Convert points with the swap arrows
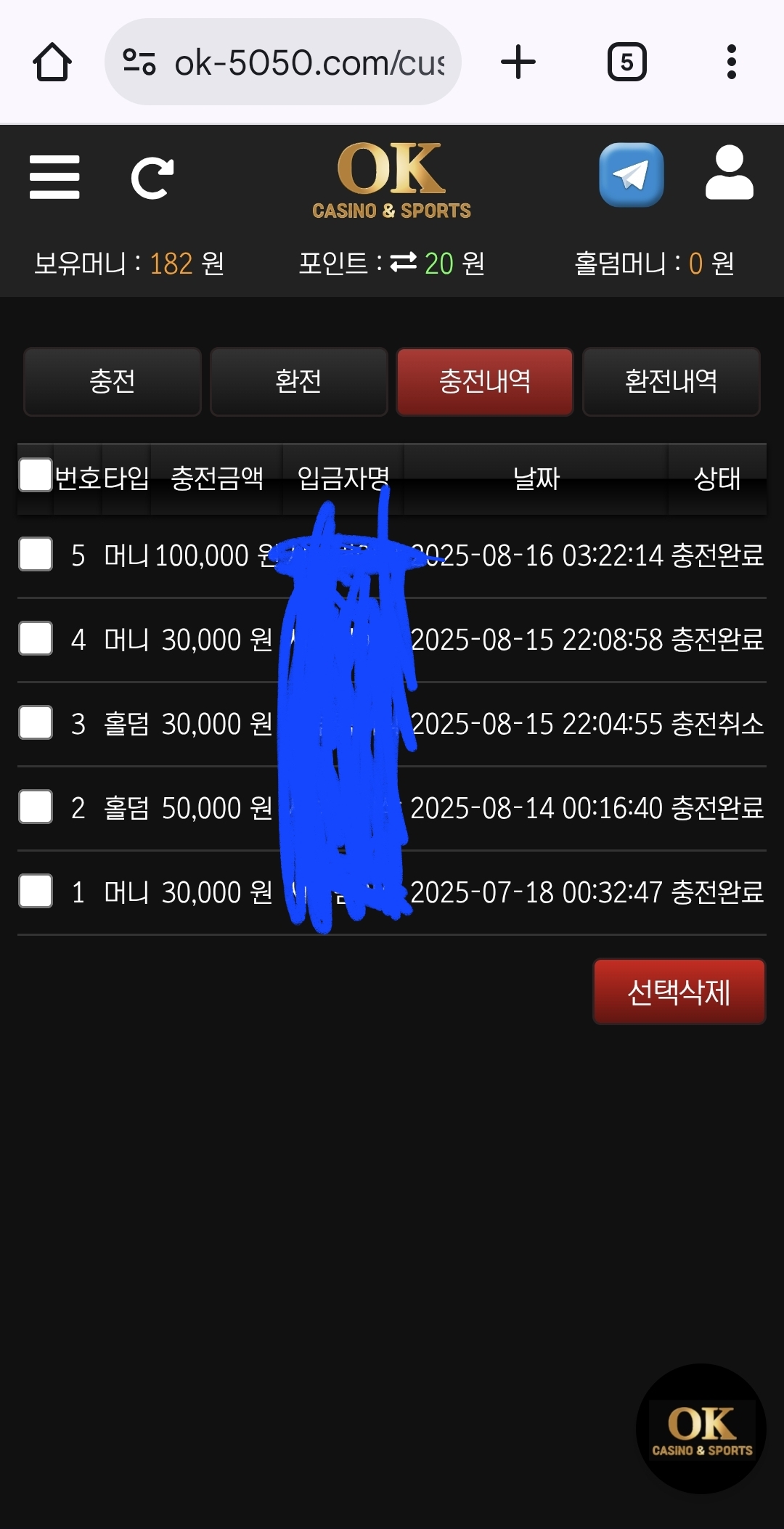Screen dimensions: 784x1529 point(404,262)
